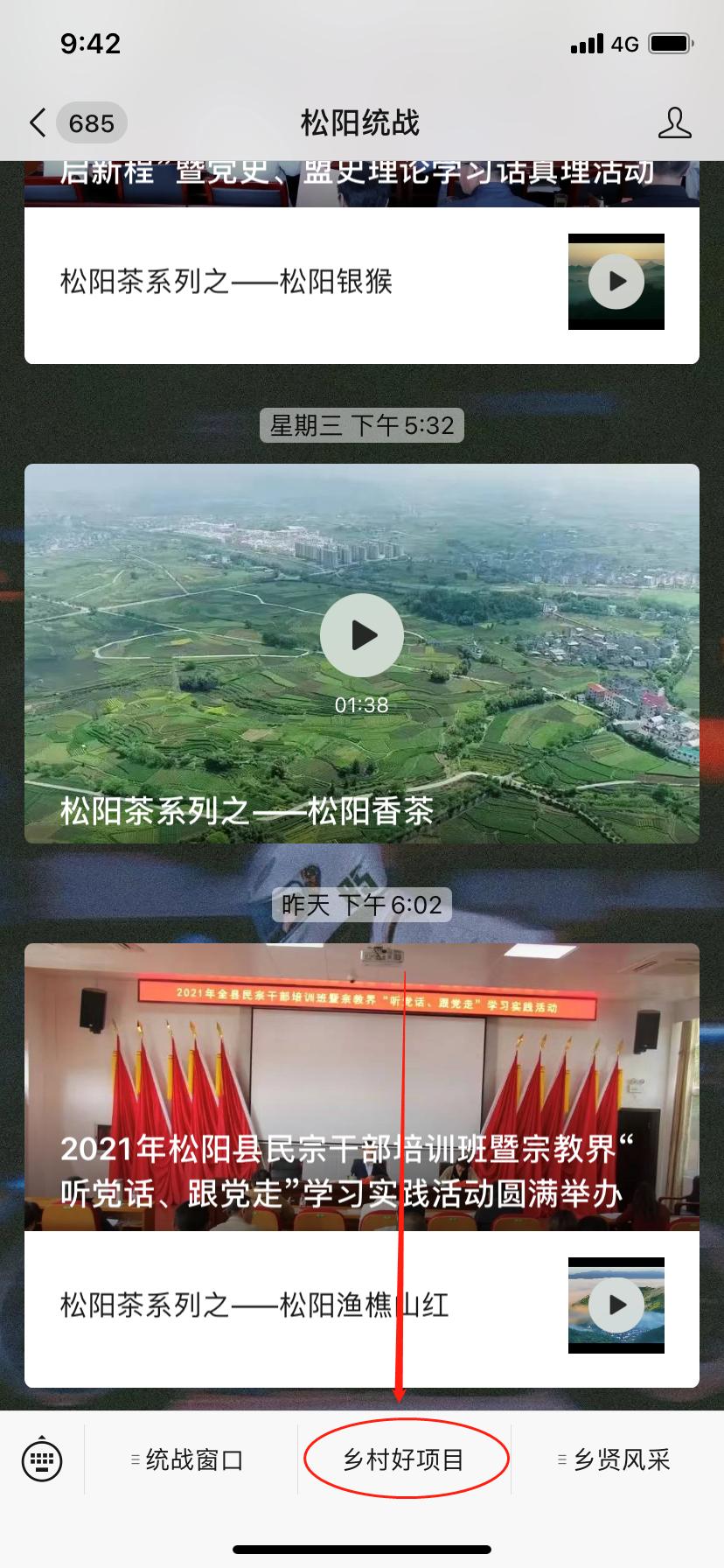Play the 松阳银猴 video thumbnail
Screen dimensions: 724x1568
pos(616,280)
